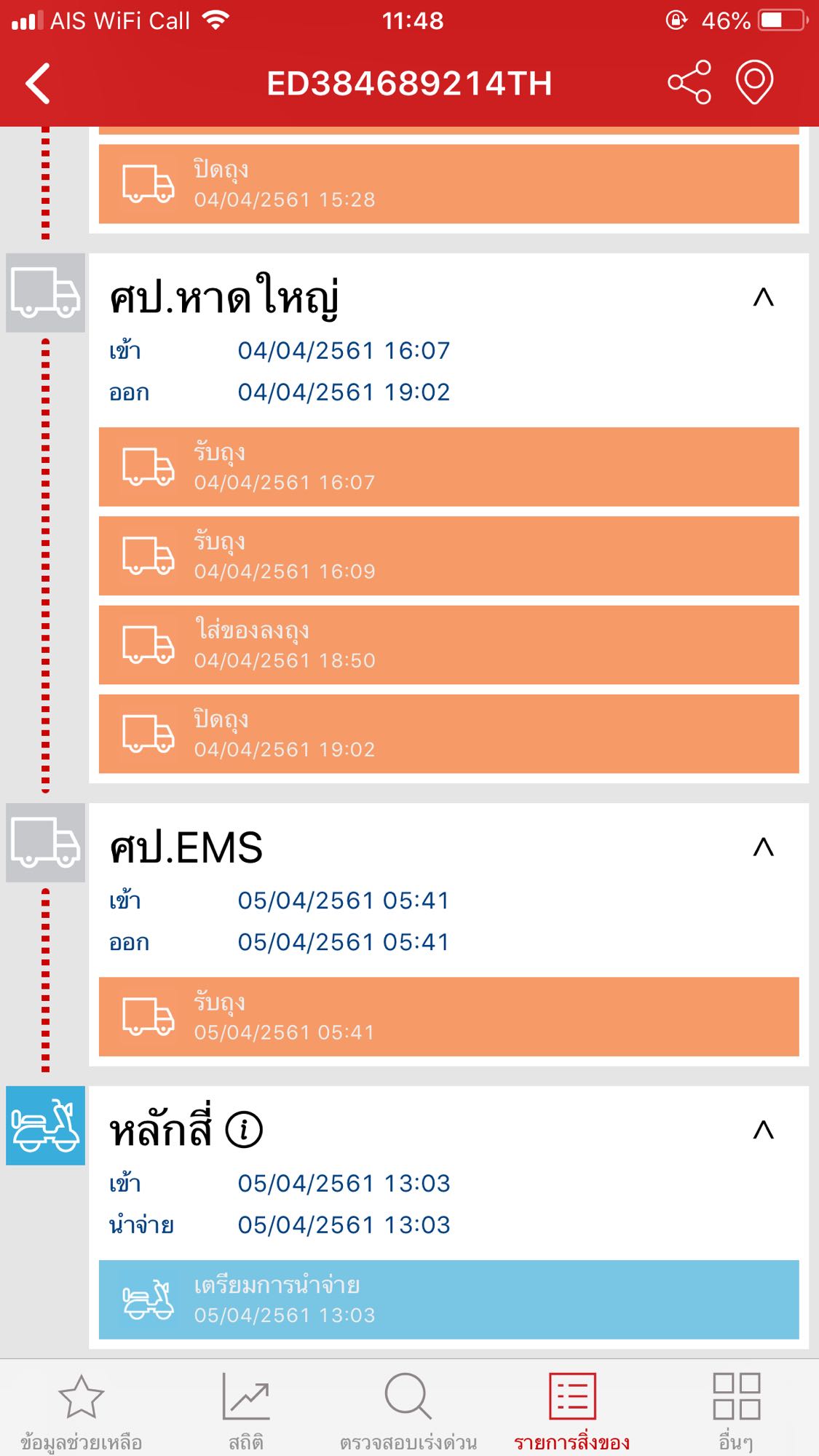Show info for หลักสี่ post office
Image resolution: width=819 pixels, height=1456 pixels.
click(244, 1130)
